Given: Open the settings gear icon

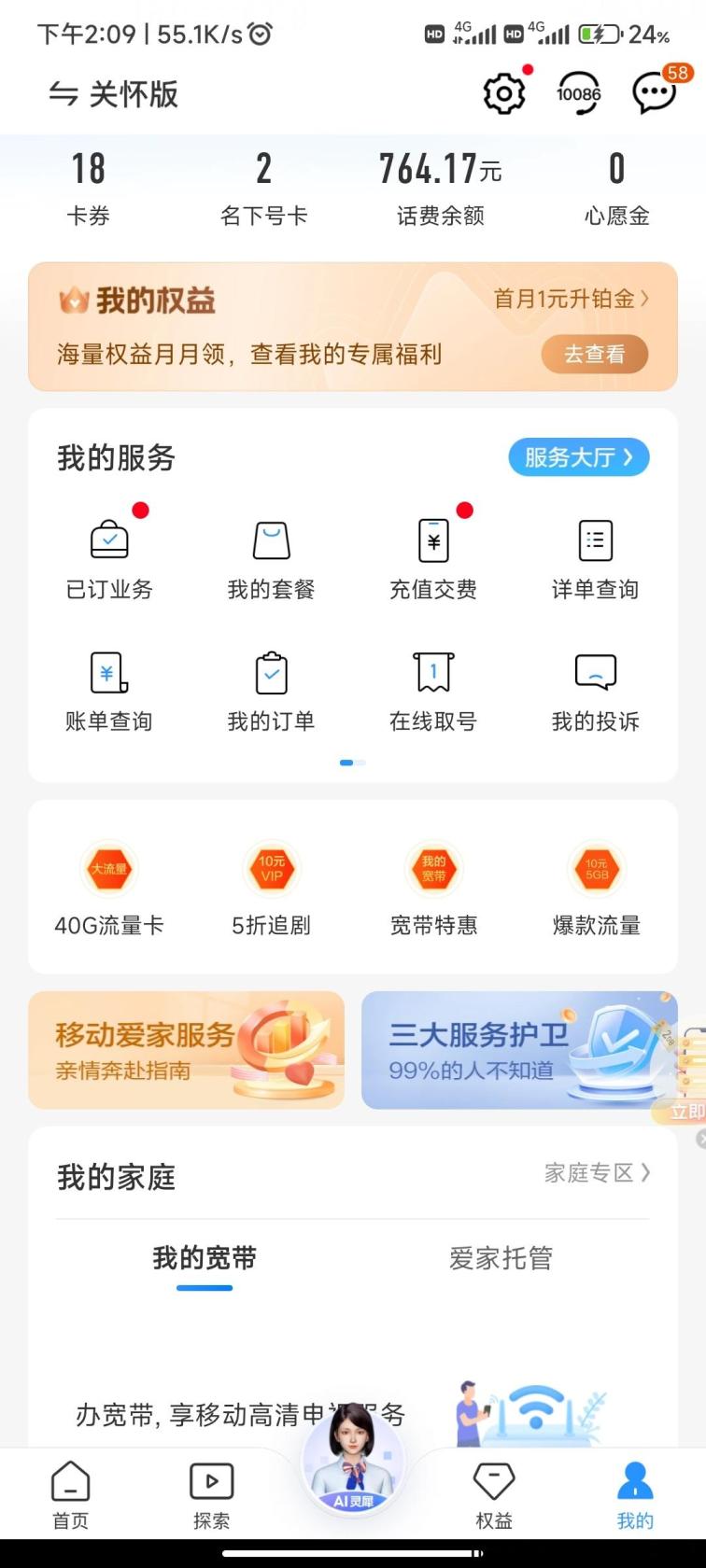Looking at the screenshot, I should tap(504, 93).
